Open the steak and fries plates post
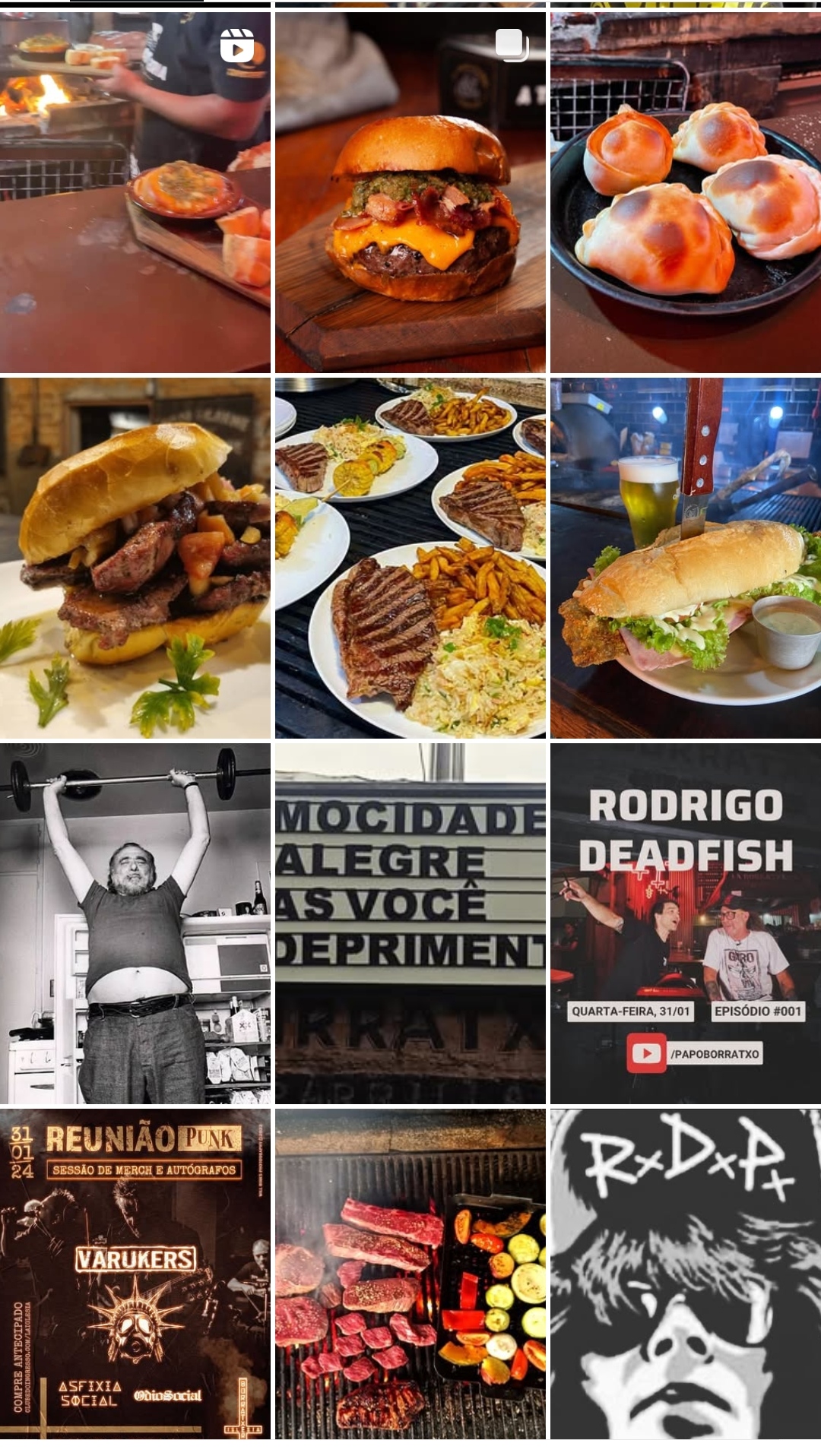This screenshot has width=821, height=1456. [x=410, y=558]
